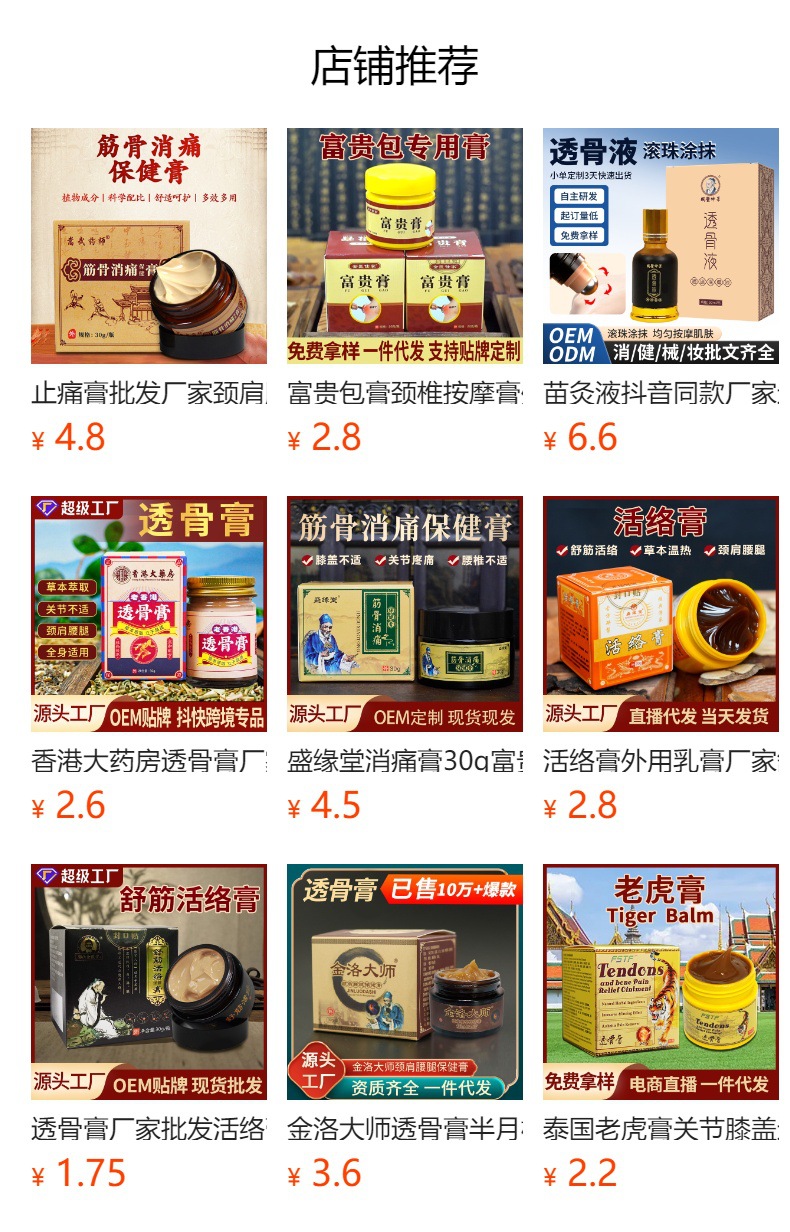The height and width of the screenshot is (1232, 790).
Task: Select the 金洛大师透骨膏 product card
Action: 405,1027
